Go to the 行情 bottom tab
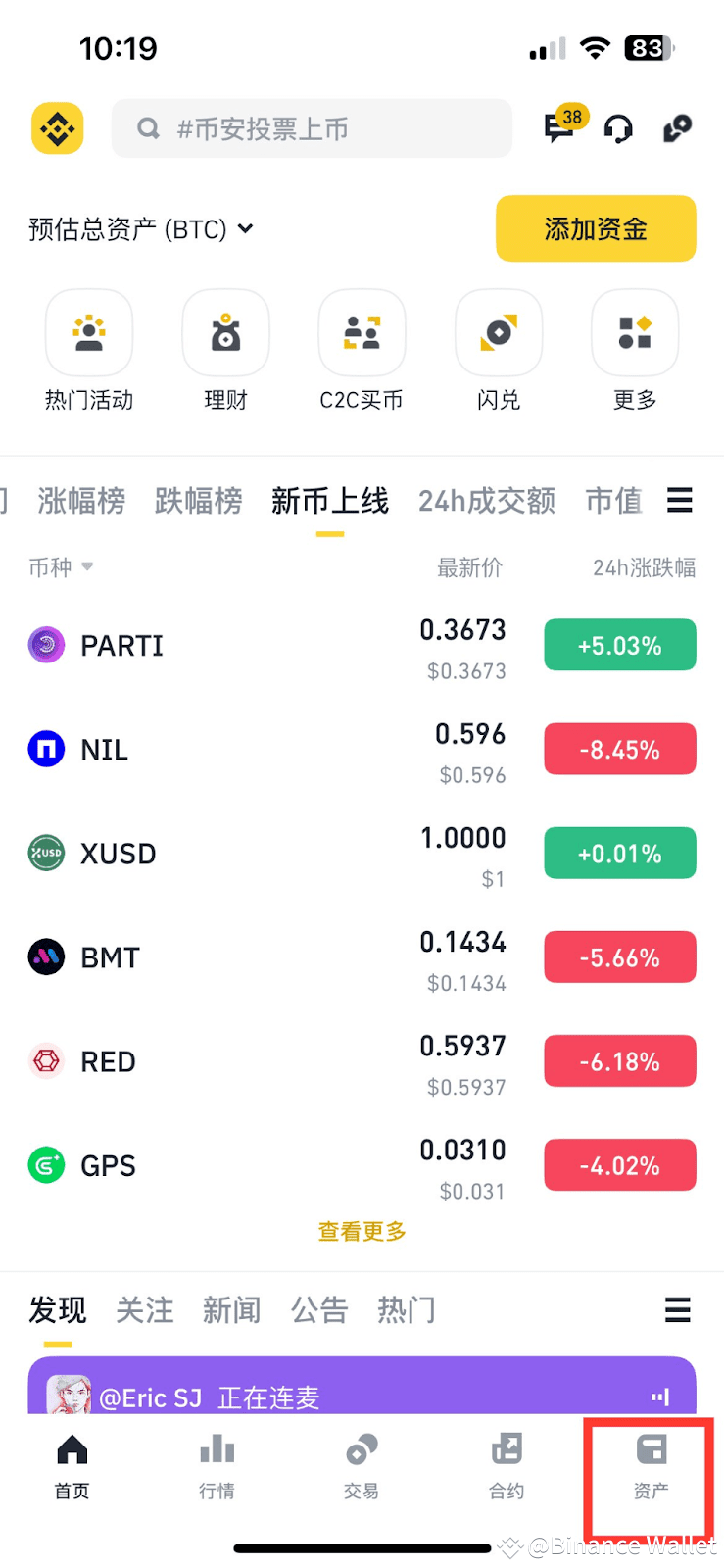The image size is (724, 1568). pos(217,1465)
